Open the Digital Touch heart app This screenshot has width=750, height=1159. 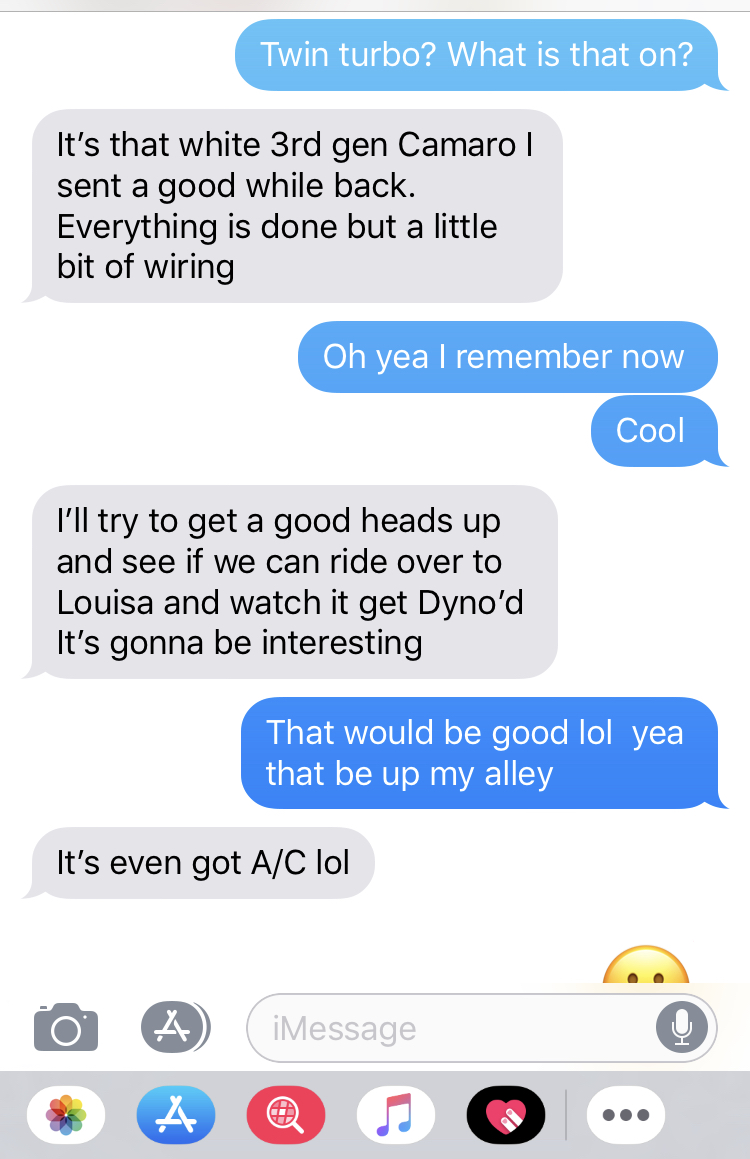pos(506,1114)
